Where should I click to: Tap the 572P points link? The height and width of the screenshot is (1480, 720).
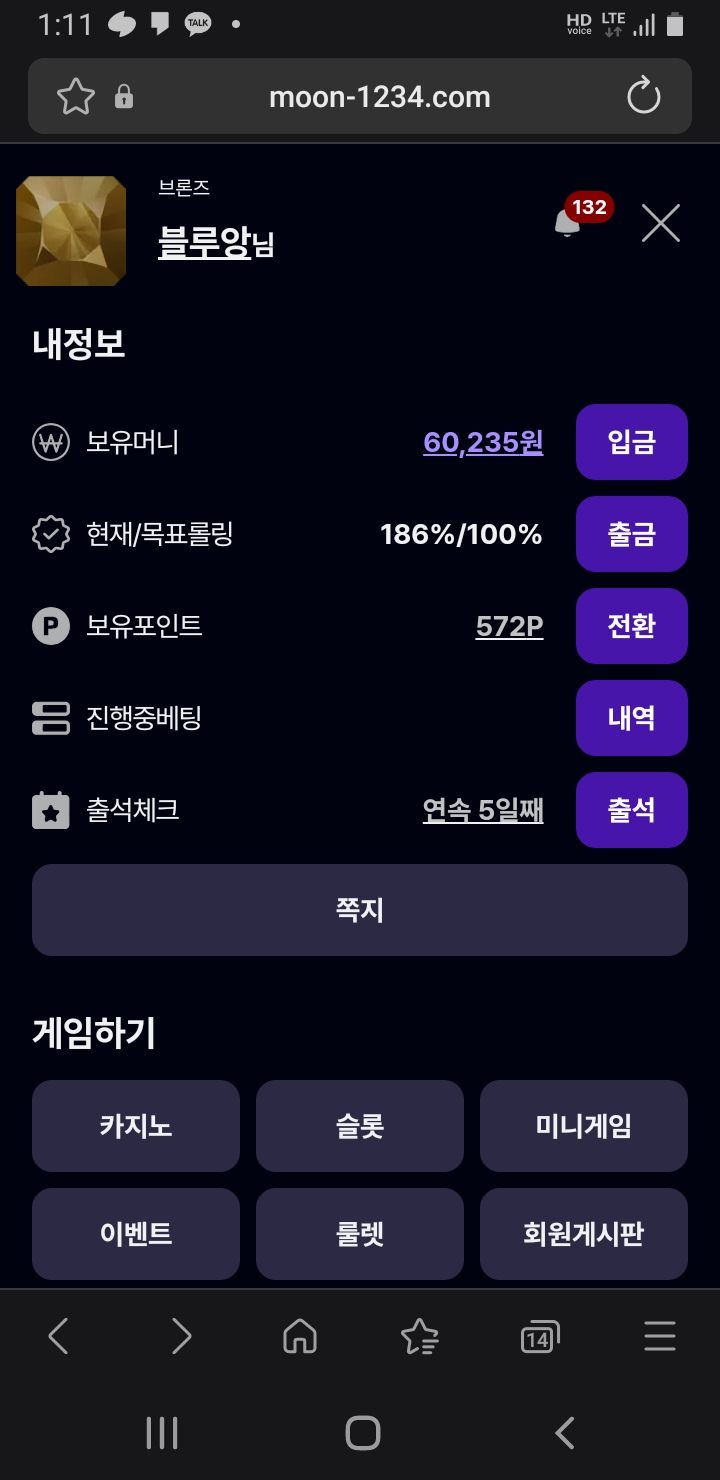click(x=509, y=626)
